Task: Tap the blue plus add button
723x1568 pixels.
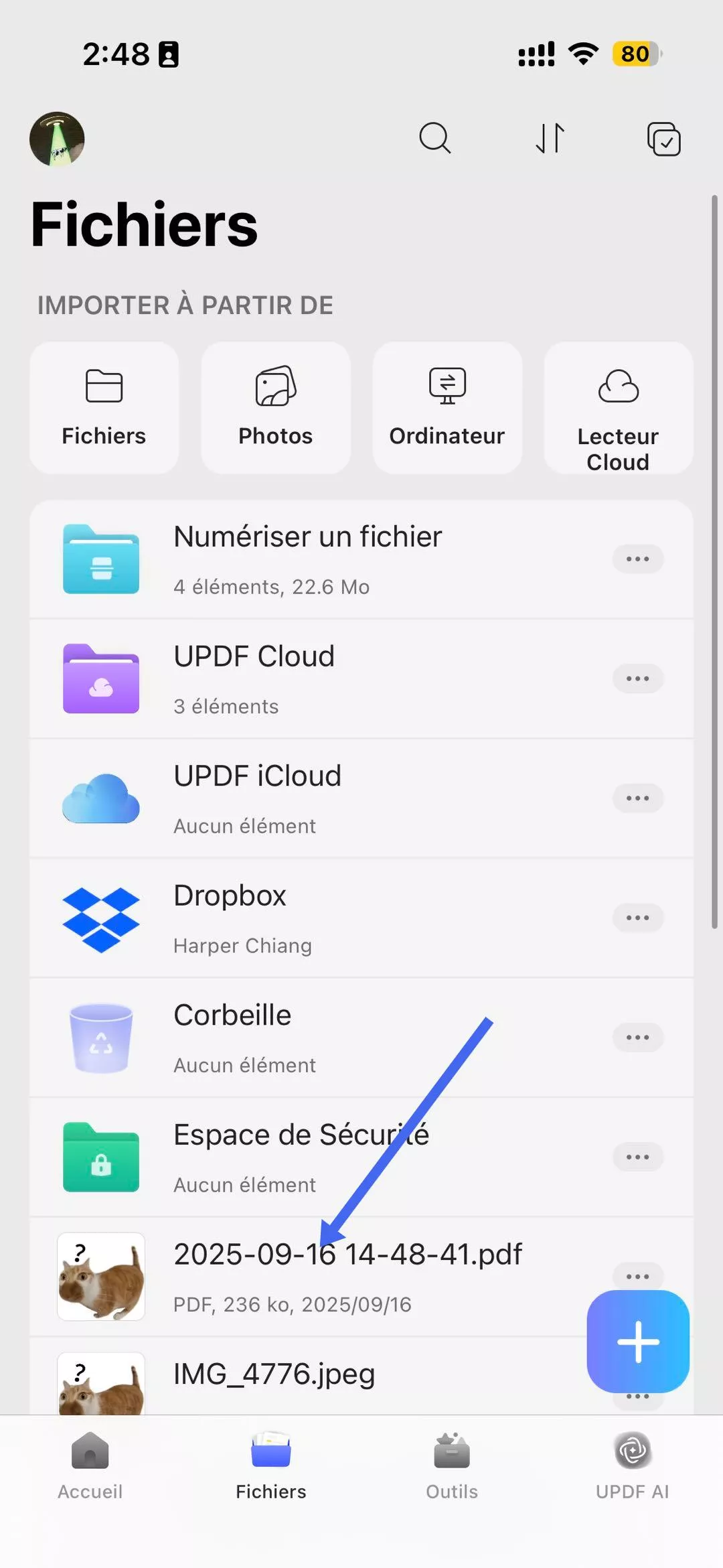Action: [637, 1342]
